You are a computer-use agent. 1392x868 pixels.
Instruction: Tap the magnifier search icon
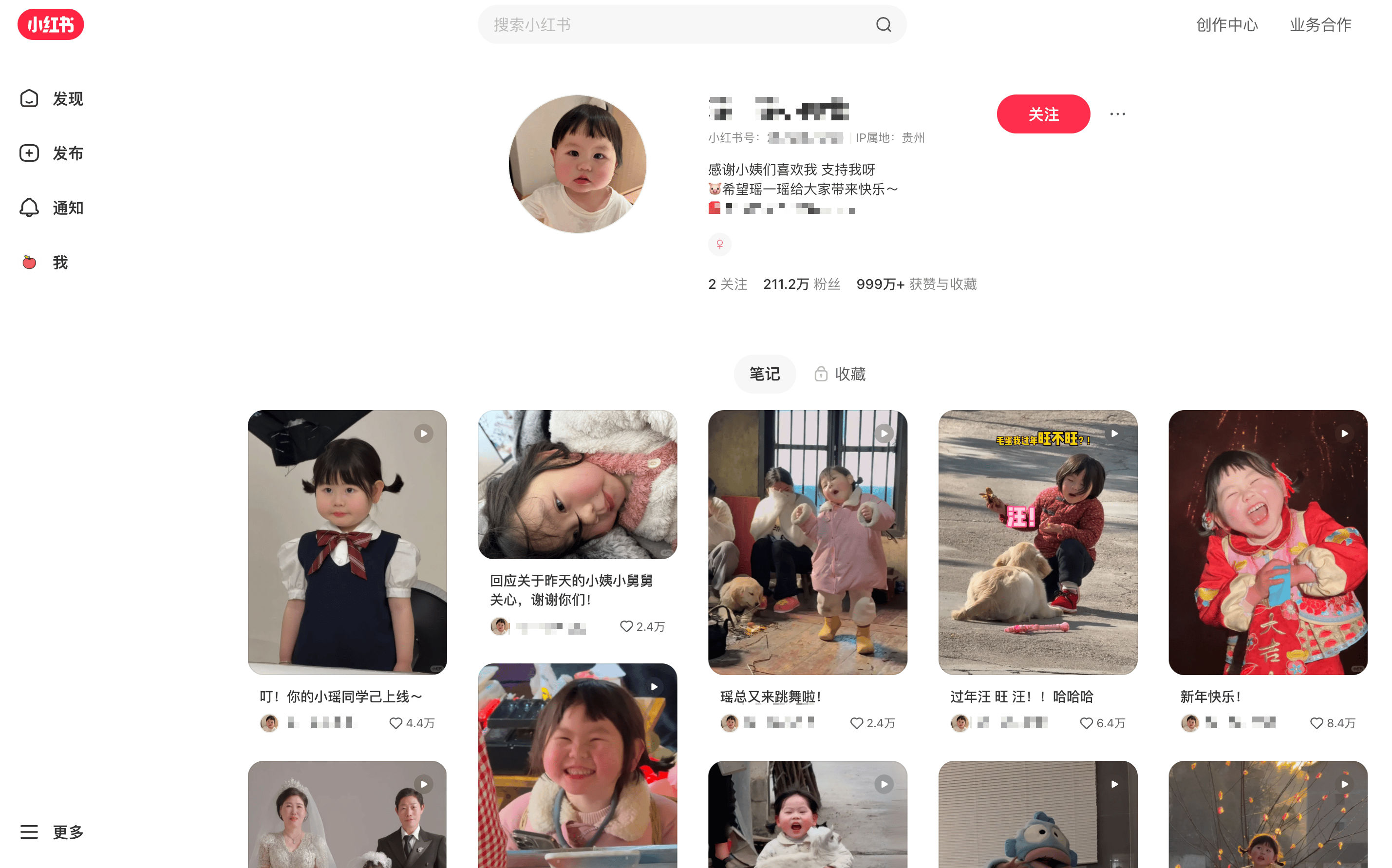(x=883, y=25)
